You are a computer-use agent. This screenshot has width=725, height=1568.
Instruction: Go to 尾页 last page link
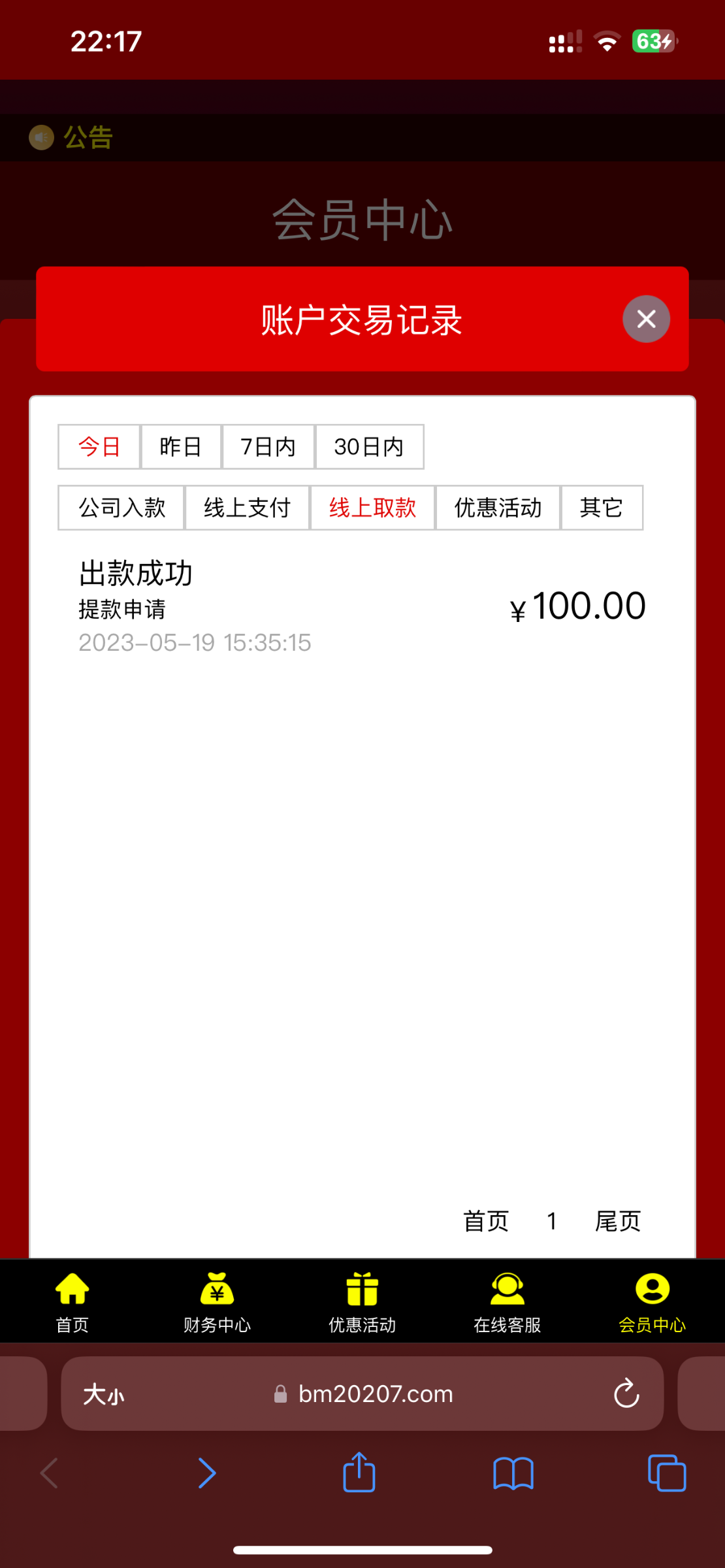[618, 1220]
